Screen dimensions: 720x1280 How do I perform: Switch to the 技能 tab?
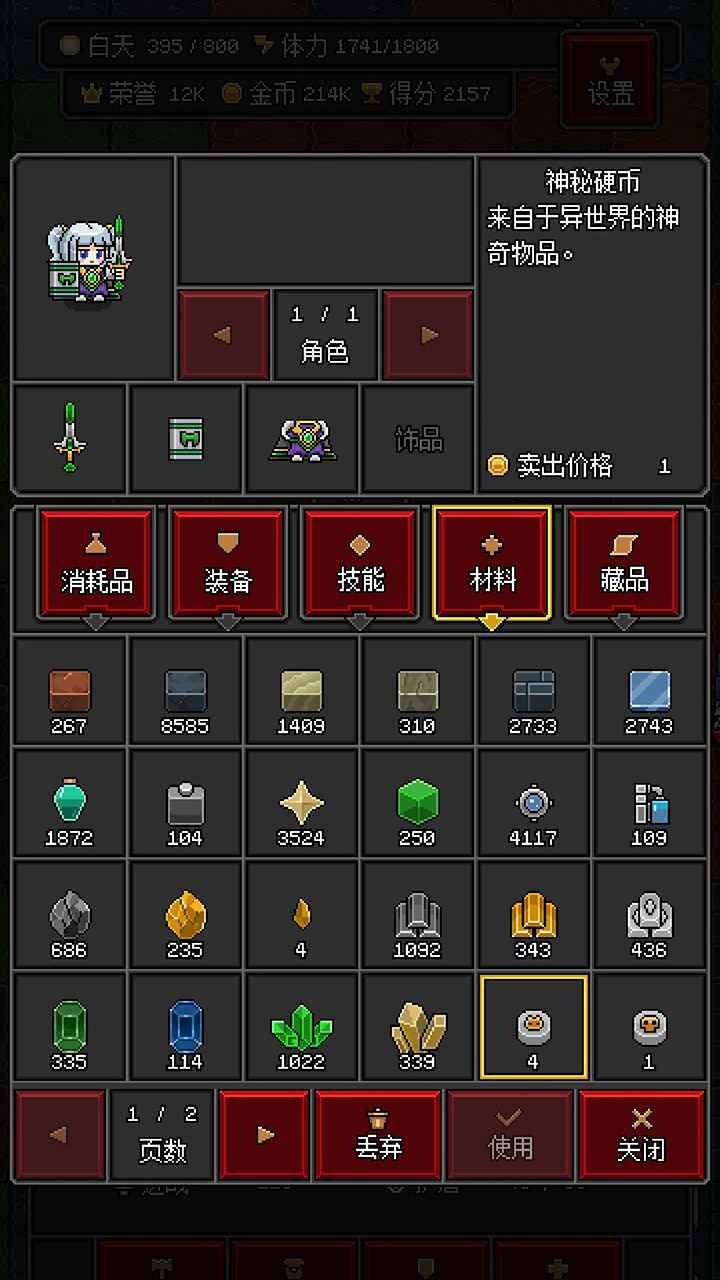tap(360, 563)
